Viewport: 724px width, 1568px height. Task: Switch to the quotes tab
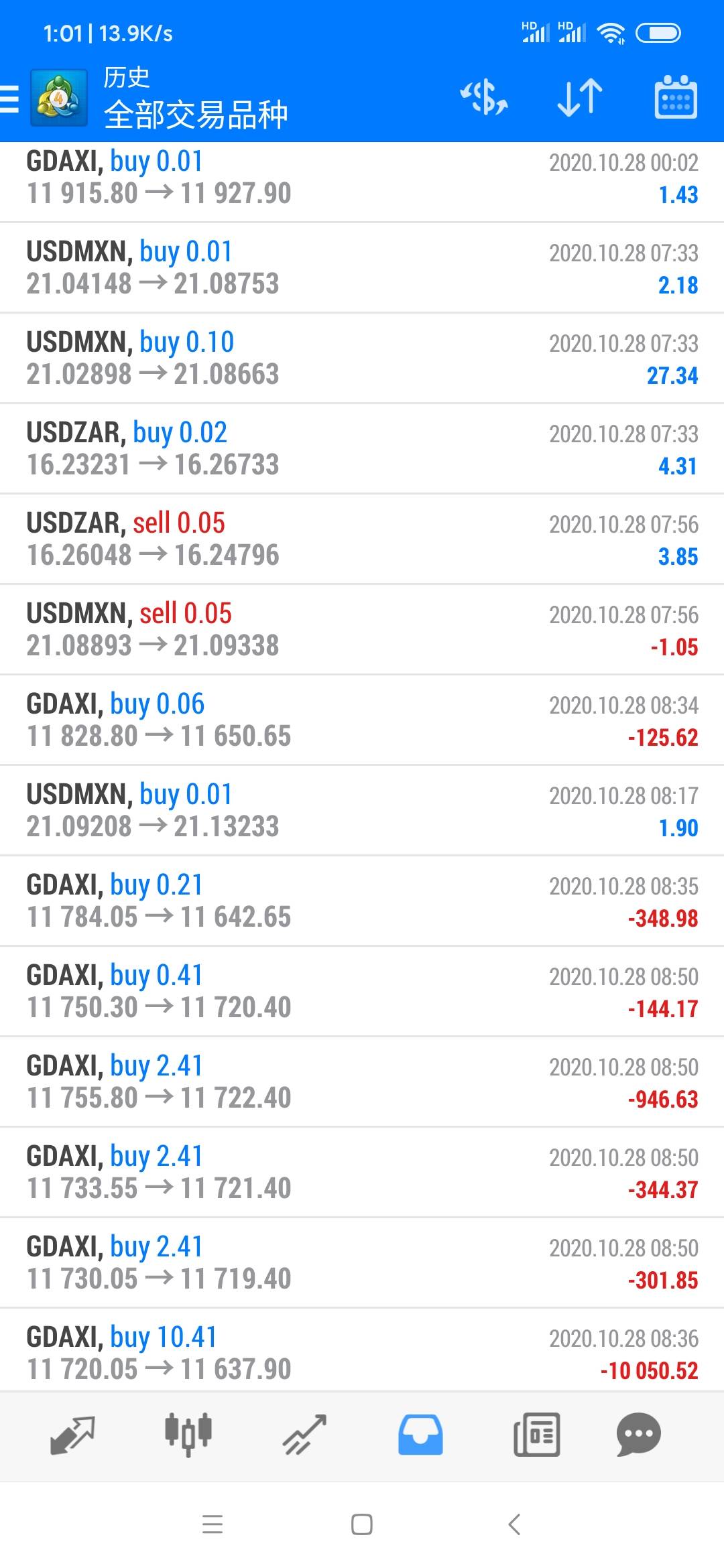click(x=72, y=1435)
